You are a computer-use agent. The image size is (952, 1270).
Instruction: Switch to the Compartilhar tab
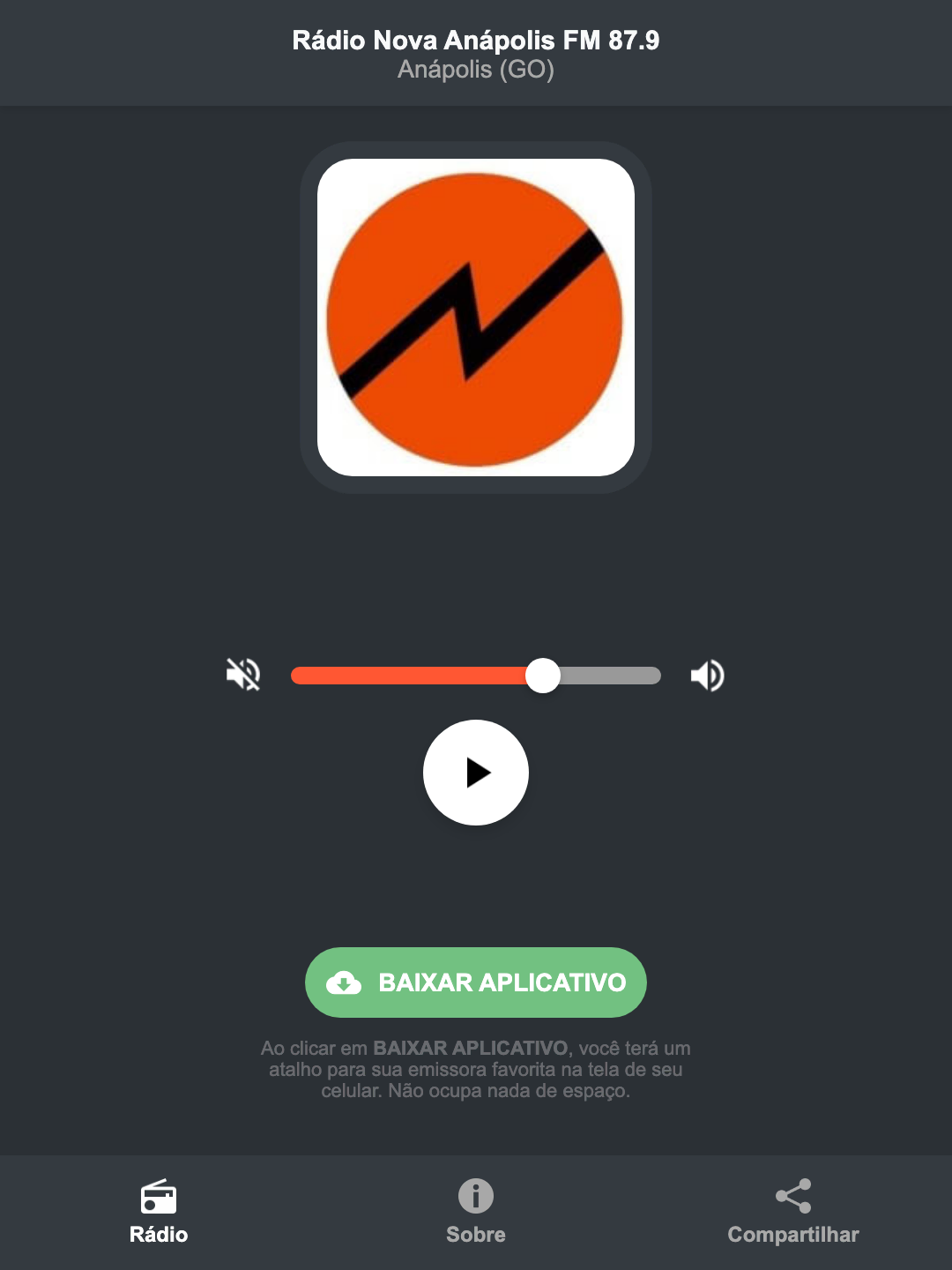tap(792, 1234)
